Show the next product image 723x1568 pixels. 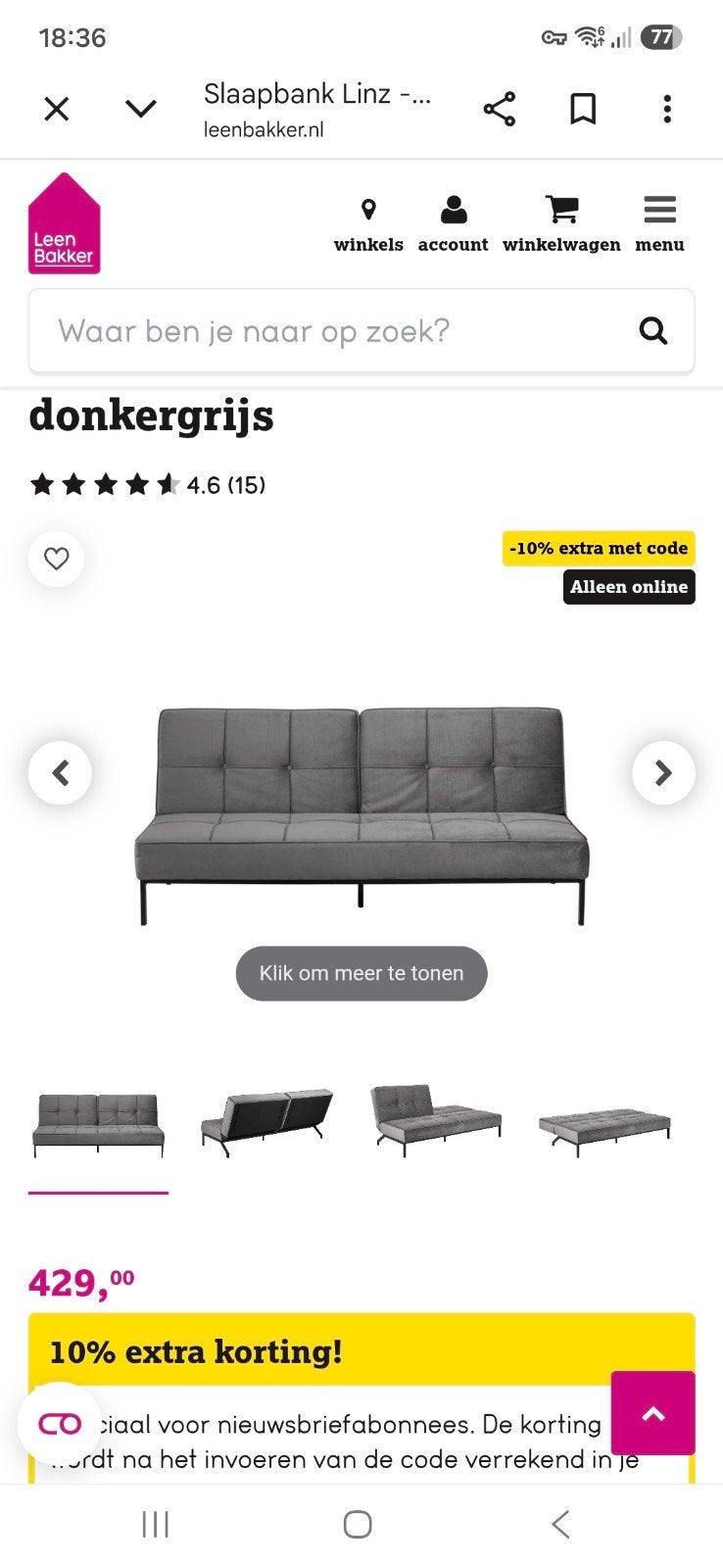663,773
